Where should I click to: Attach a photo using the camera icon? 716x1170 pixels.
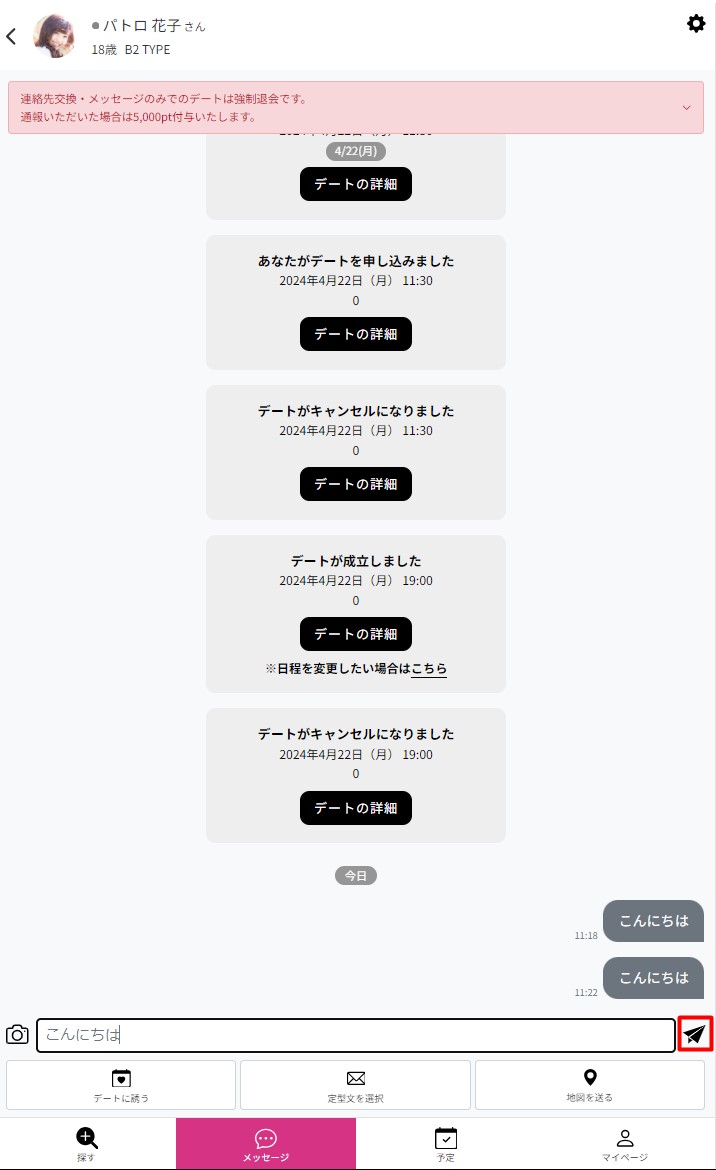tap(17, 1034)
